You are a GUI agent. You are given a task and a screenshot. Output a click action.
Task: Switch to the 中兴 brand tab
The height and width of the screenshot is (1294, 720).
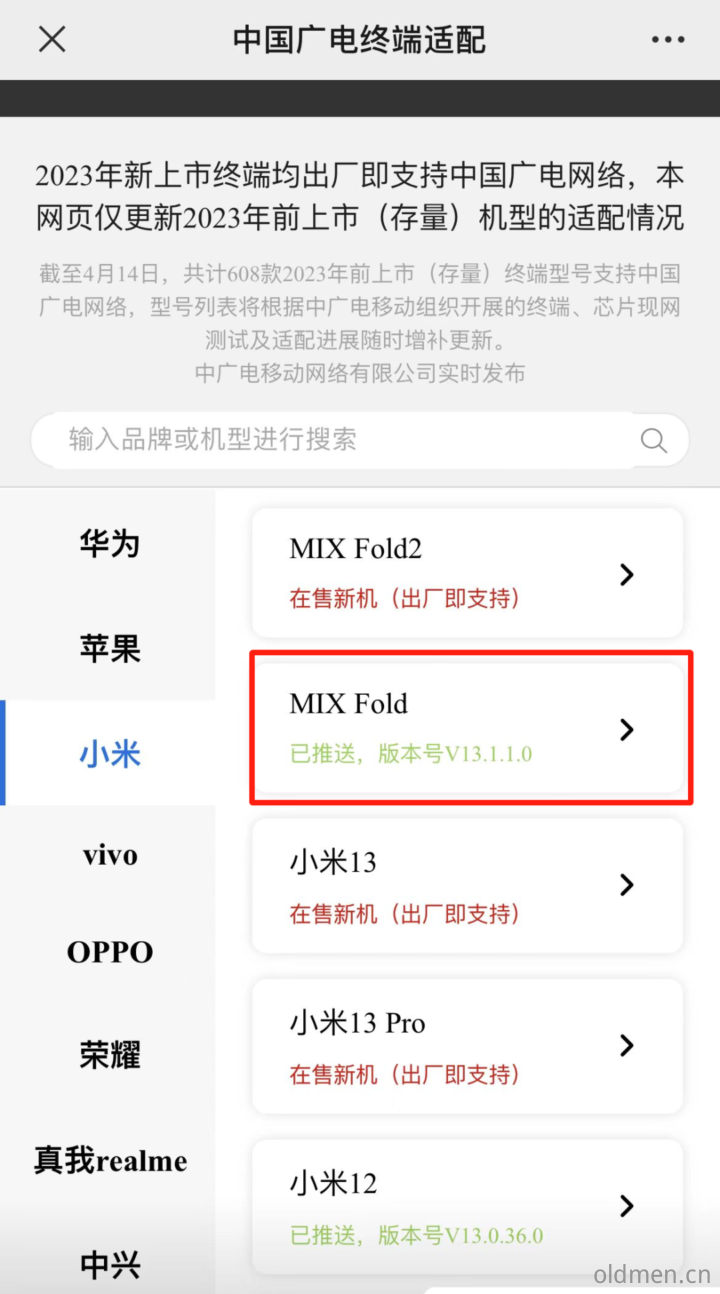[109, 1264]
